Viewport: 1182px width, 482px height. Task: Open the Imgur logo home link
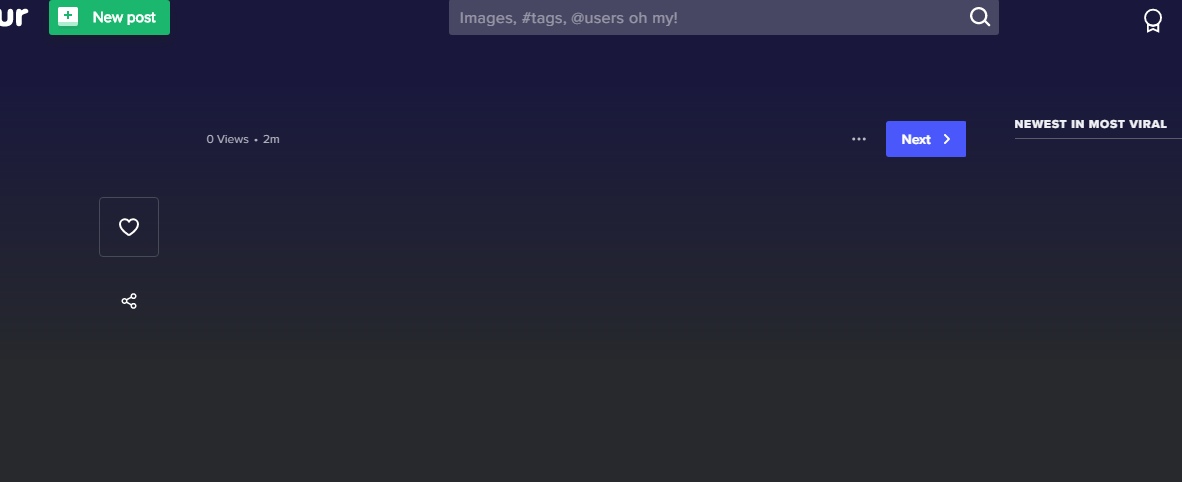(x=13, y=17)
